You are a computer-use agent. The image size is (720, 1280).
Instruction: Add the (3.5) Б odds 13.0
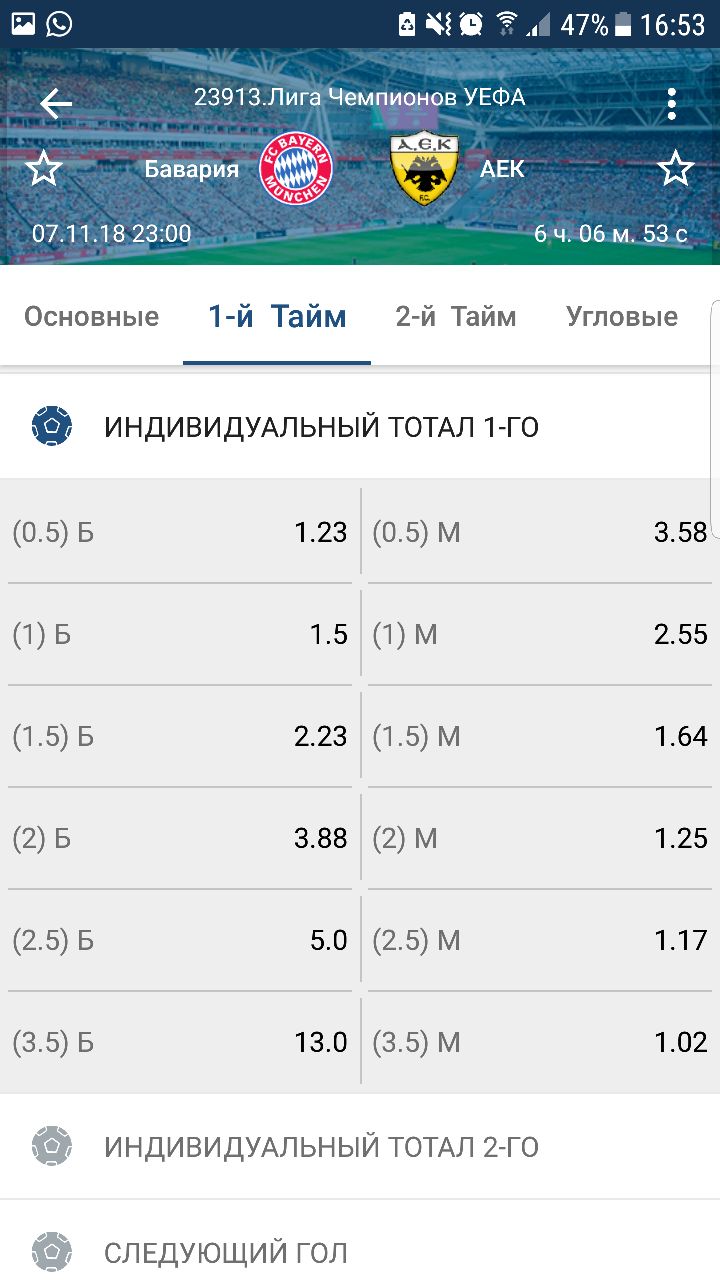pyautogui.click(x=180, y=1043)
